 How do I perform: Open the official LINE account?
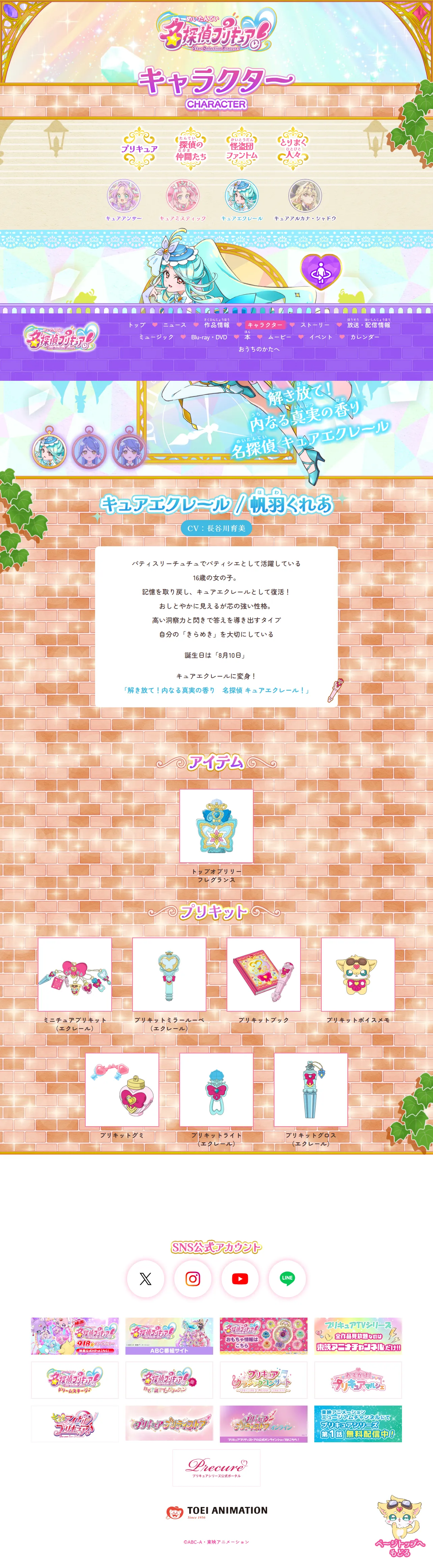point(287,1279)
